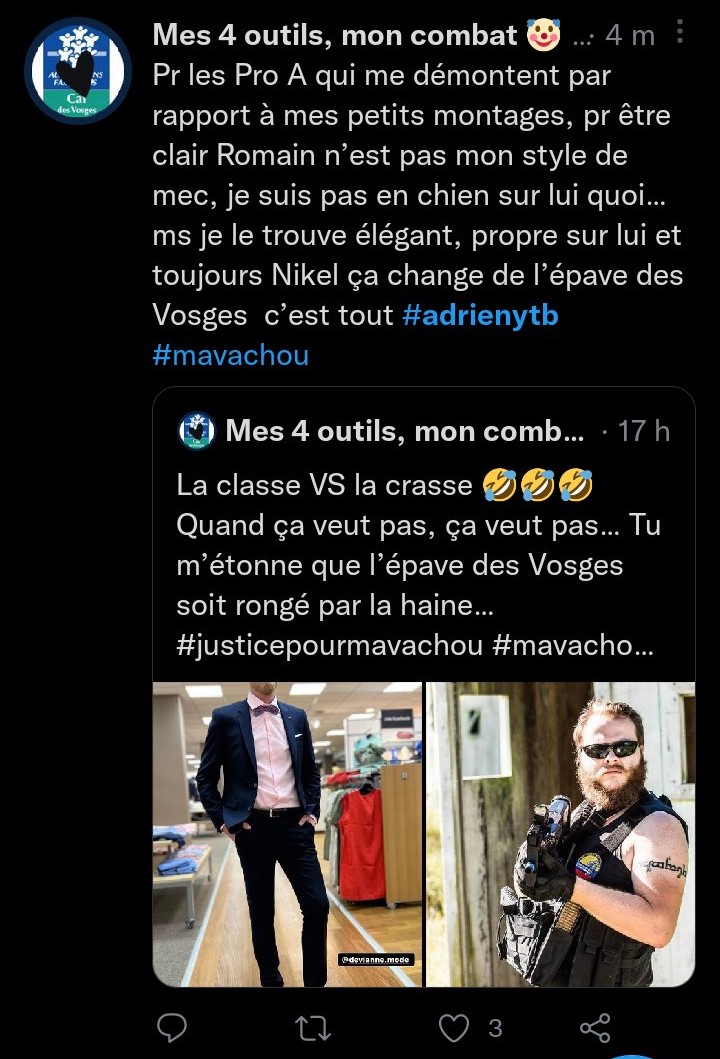Open the tweet's overflow menu
The image size is (720, 1059).
click(x=680, y=35)
